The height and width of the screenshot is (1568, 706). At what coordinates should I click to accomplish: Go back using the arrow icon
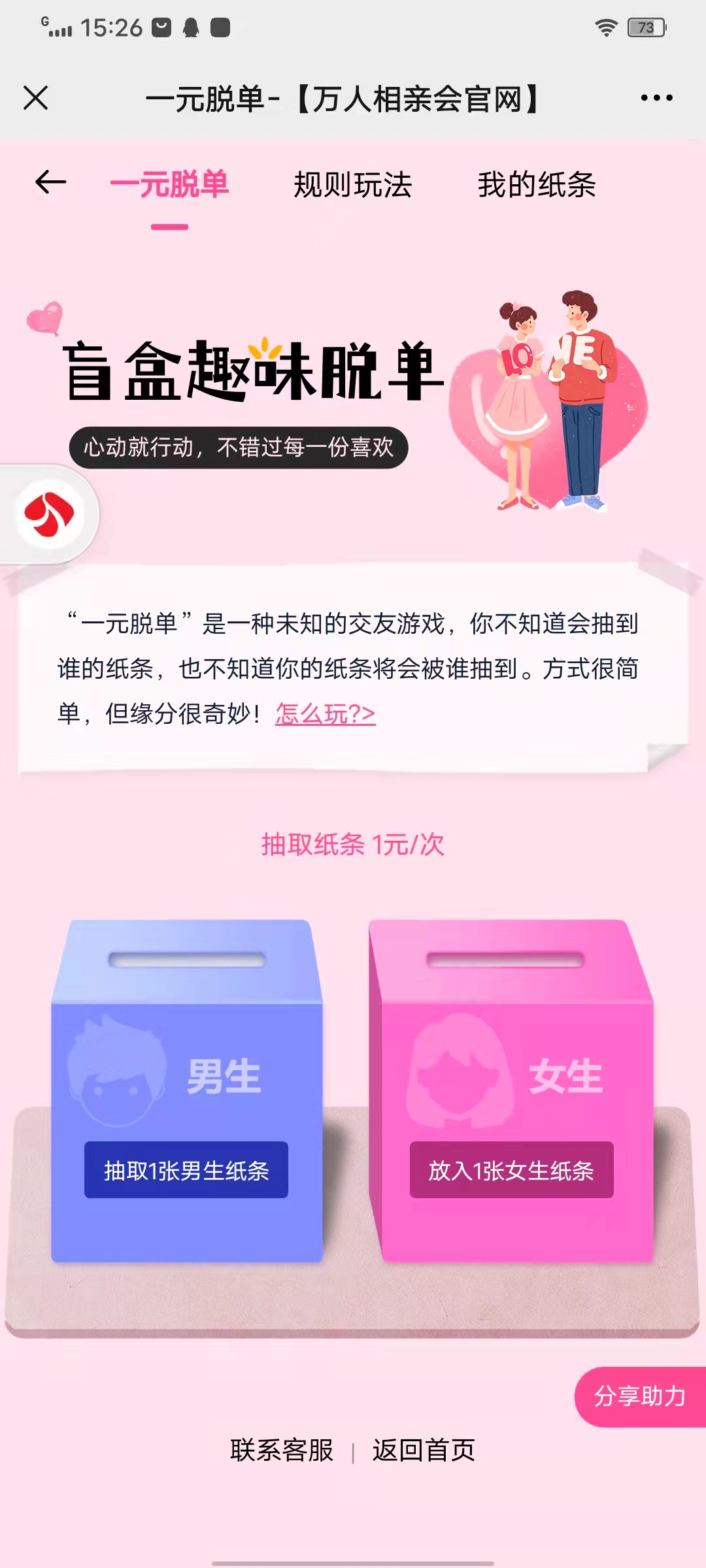(51, 182)
